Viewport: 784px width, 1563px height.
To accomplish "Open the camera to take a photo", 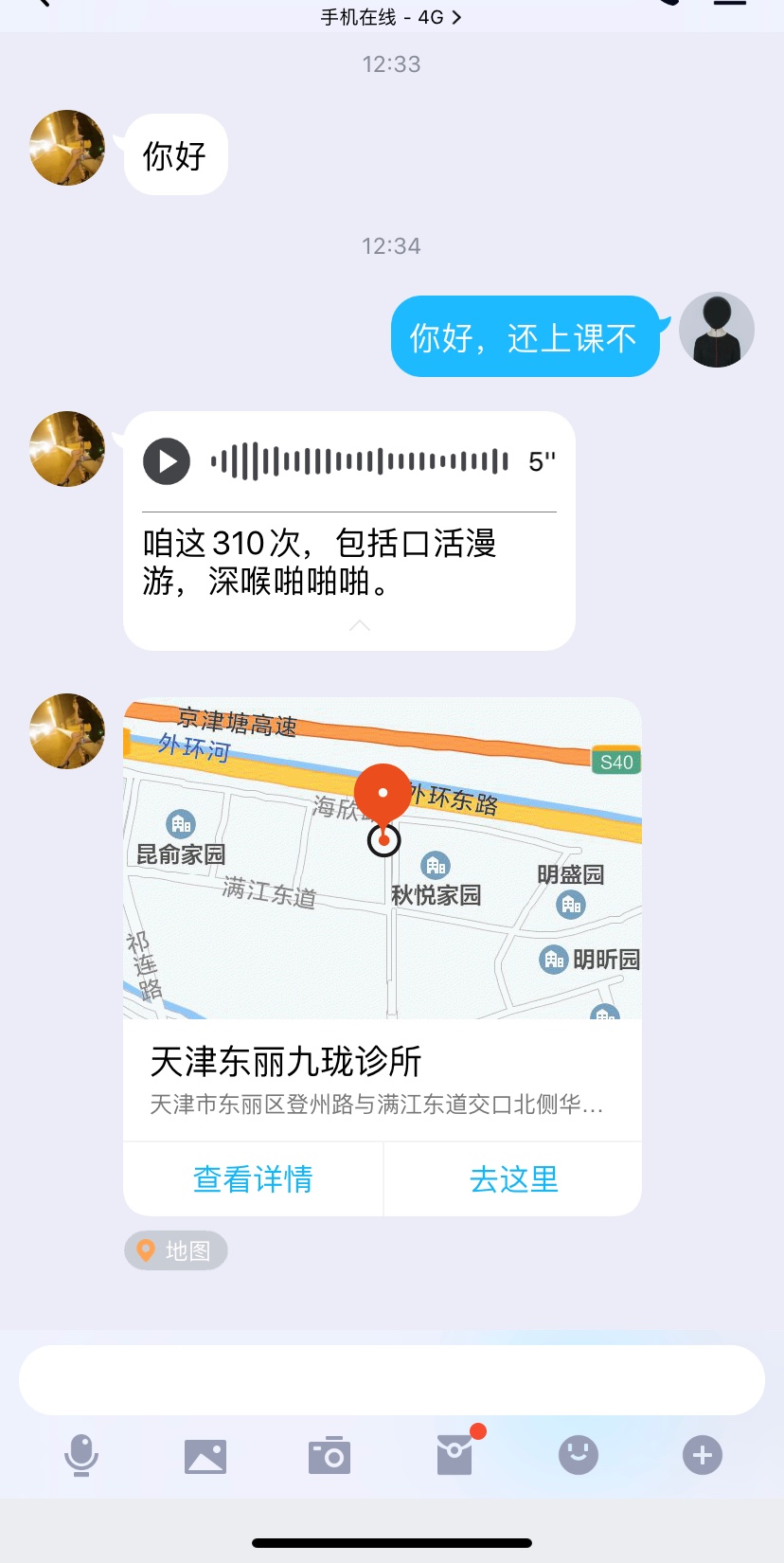I will (x=330, y=1456).
